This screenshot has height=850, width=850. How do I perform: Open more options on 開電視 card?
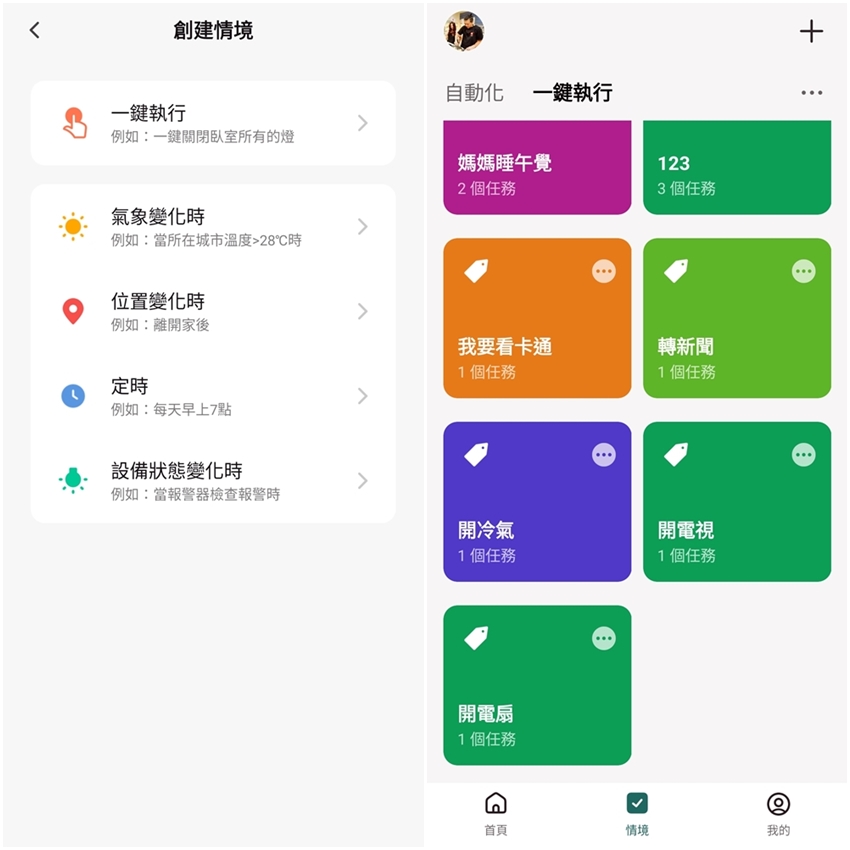pos(803,455)
